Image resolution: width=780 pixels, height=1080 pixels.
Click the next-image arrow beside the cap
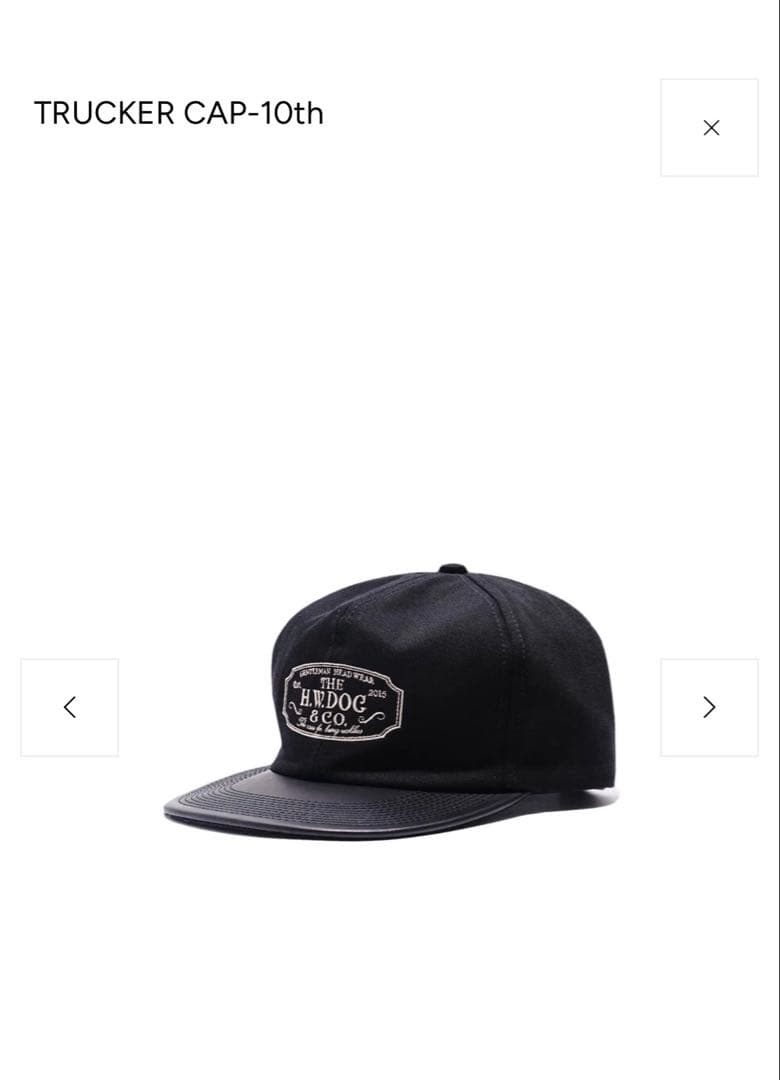pyautogui.click(x=710, y=706)
